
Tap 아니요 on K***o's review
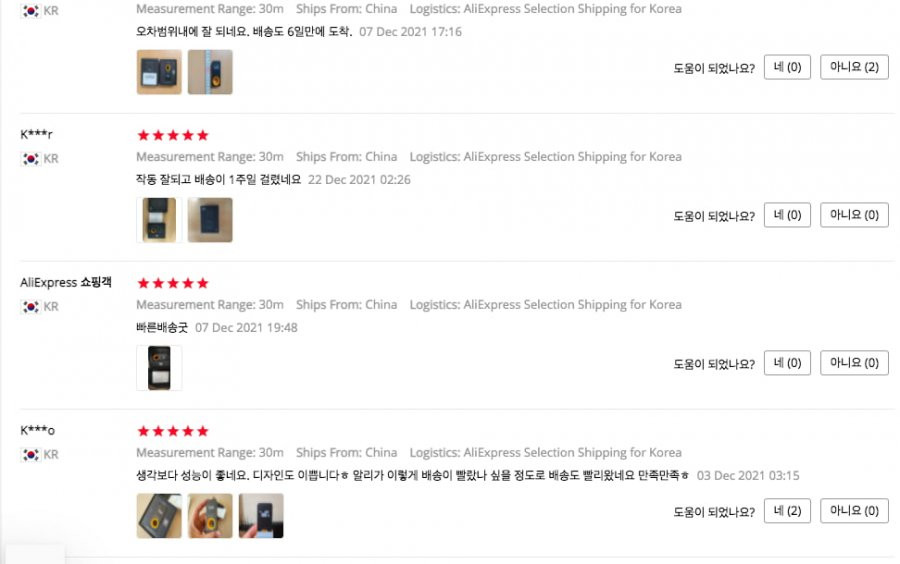click(x=854, y=511)
